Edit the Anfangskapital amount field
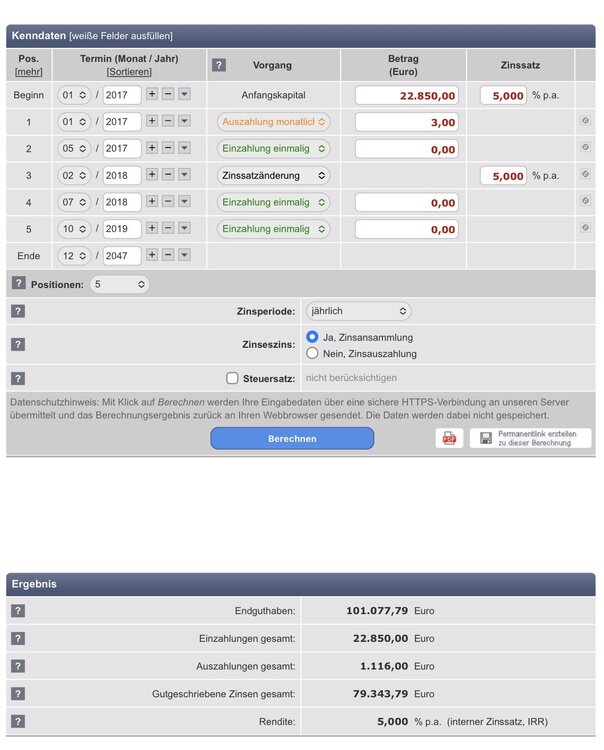Image resolution: width=604 pixels, height=750 pixels. click(x=407, y=96)
